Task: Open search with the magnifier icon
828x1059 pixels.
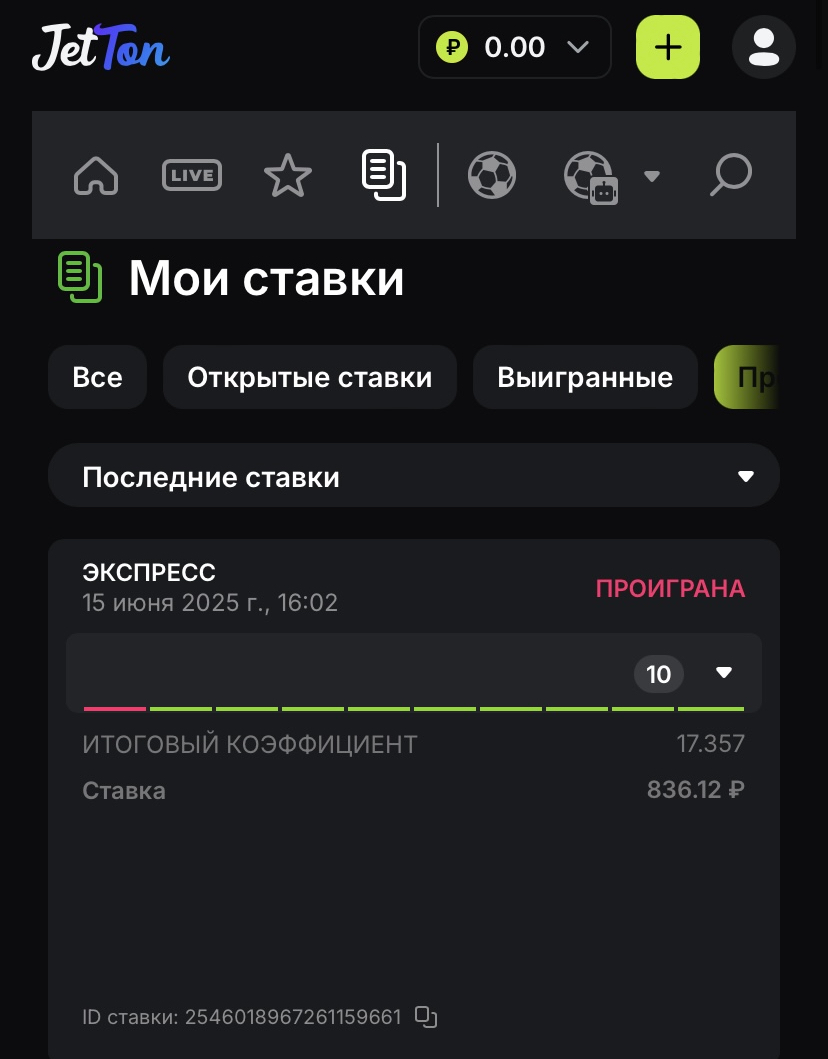Action: (x=730, y=176)
